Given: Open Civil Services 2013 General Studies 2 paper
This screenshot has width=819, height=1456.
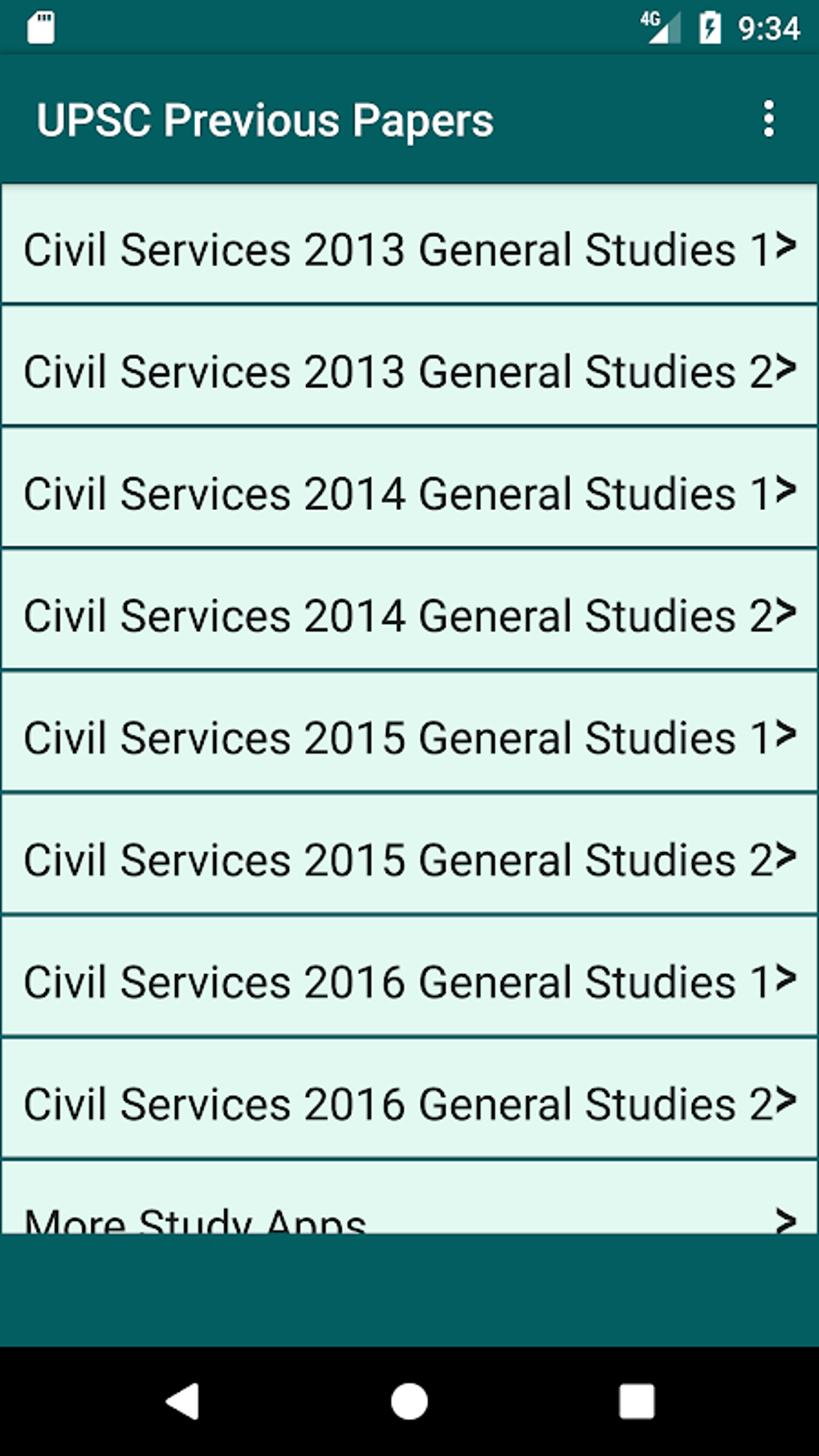Looking at the screenshot, I should (393, 369).
